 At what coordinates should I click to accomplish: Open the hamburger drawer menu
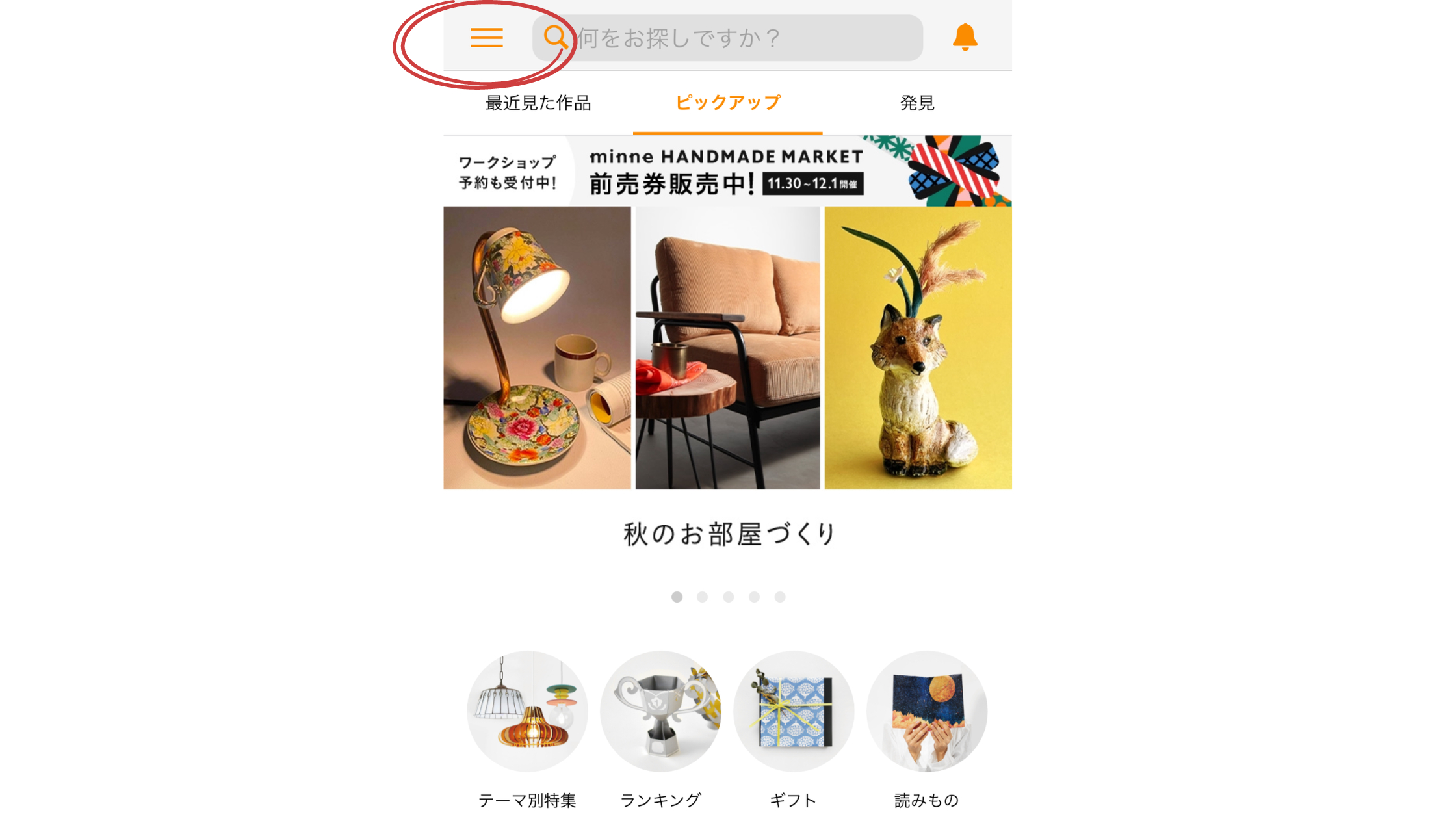486,38
